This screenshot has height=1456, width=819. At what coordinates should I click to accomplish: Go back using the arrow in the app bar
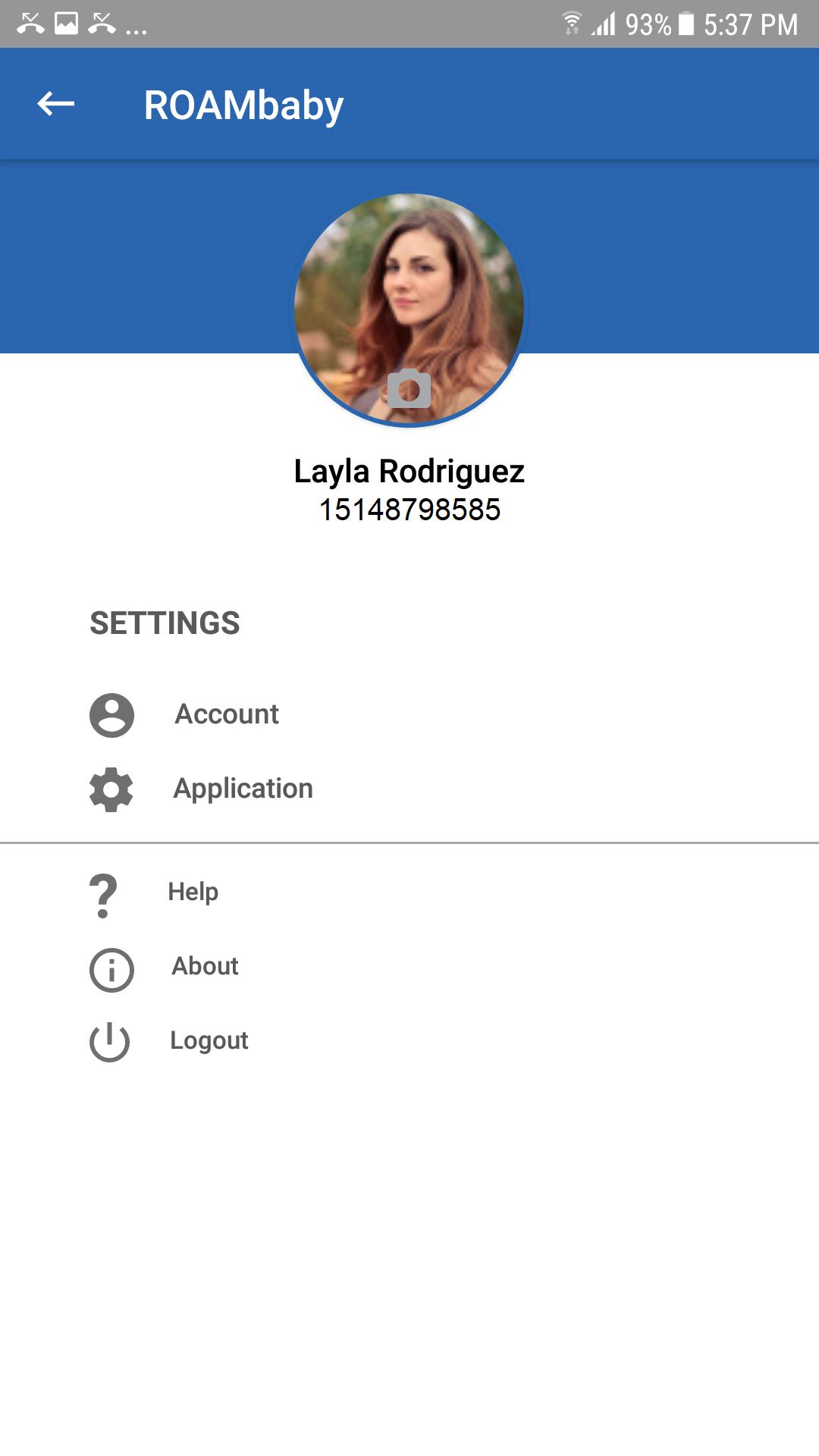tap(56, 104)
